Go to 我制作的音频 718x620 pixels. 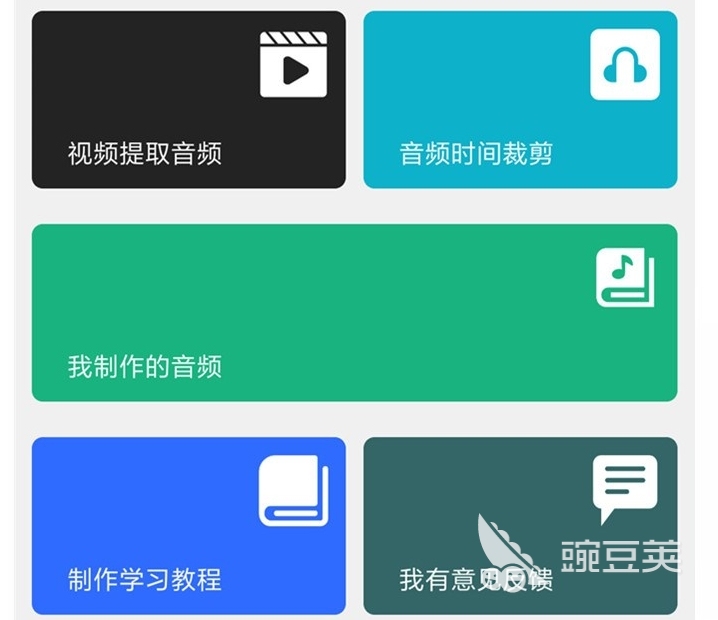pyautogui.click(x=354, y=313)
